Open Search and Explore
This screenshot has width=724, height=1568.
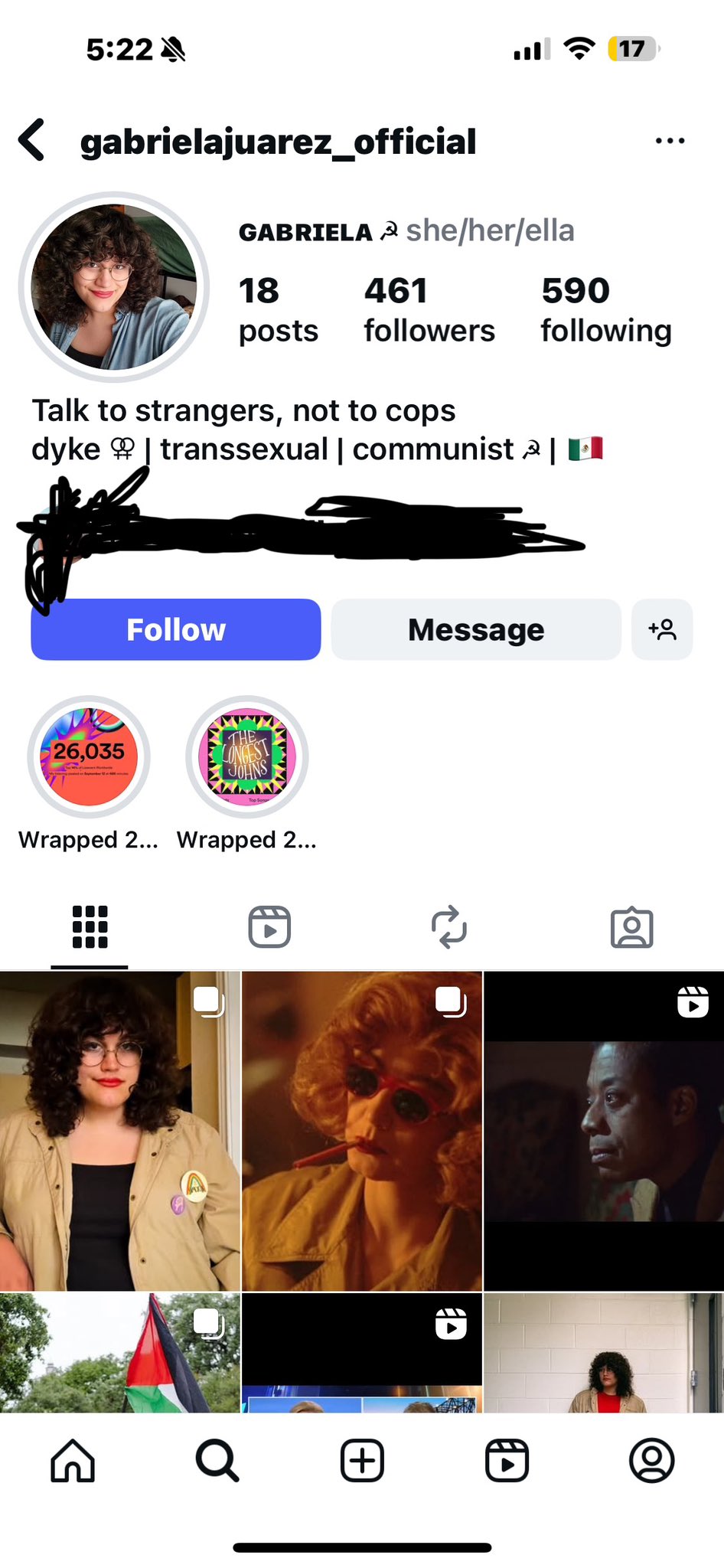point(217,1461)
